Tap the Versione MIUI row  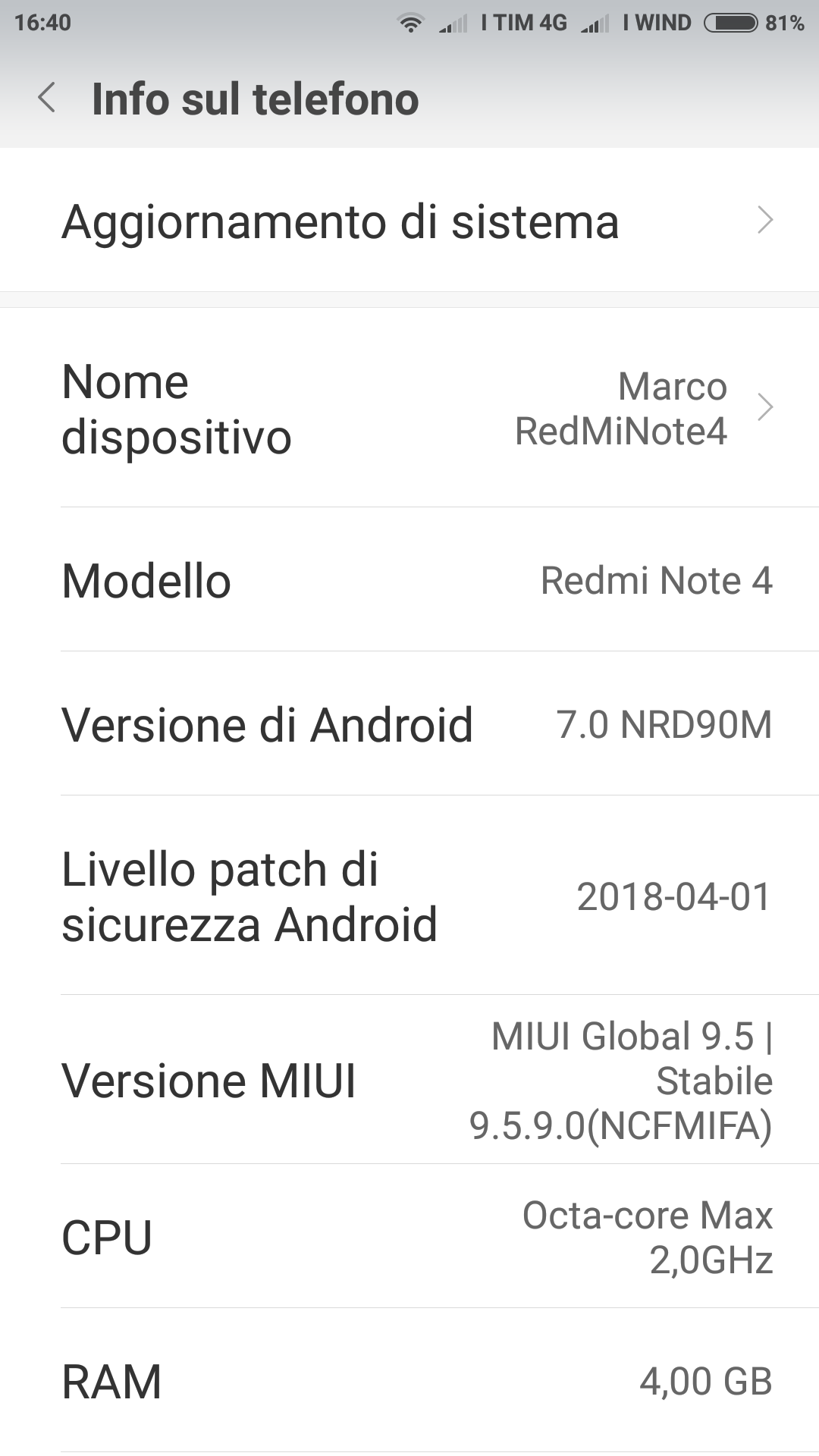[x=409, y=1079]
